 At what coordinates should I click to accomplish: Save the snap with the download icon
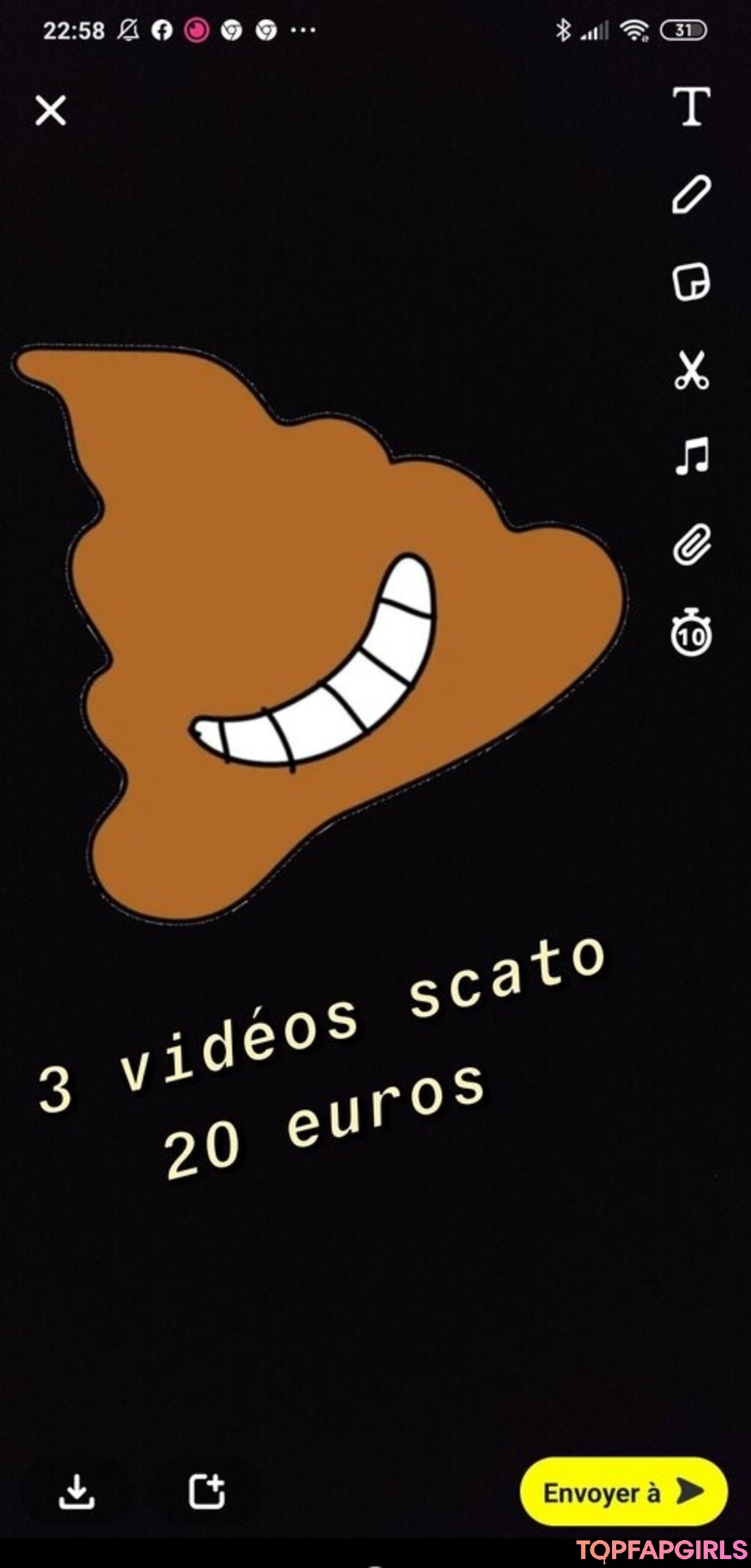[x=76, y=1491]
